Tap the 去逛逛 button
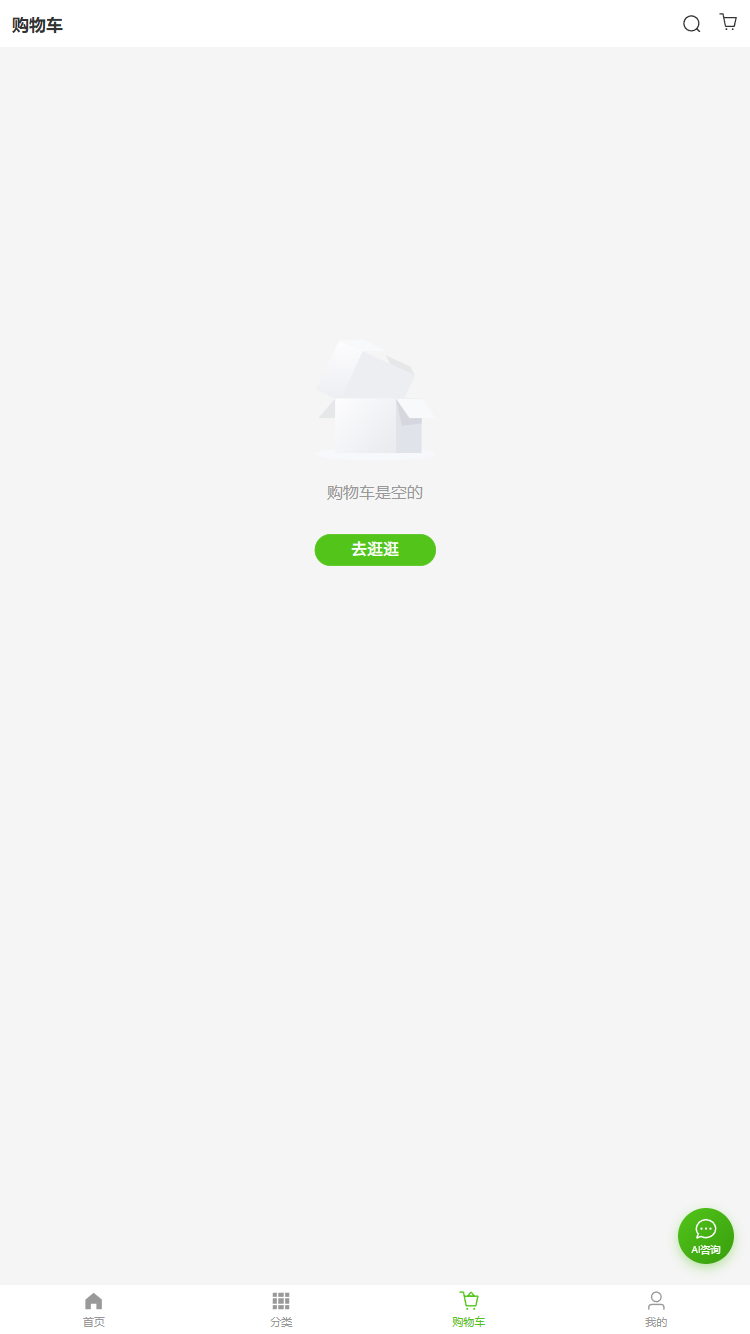This screenshot has height=1334, width=750. (x=375, y=550)
